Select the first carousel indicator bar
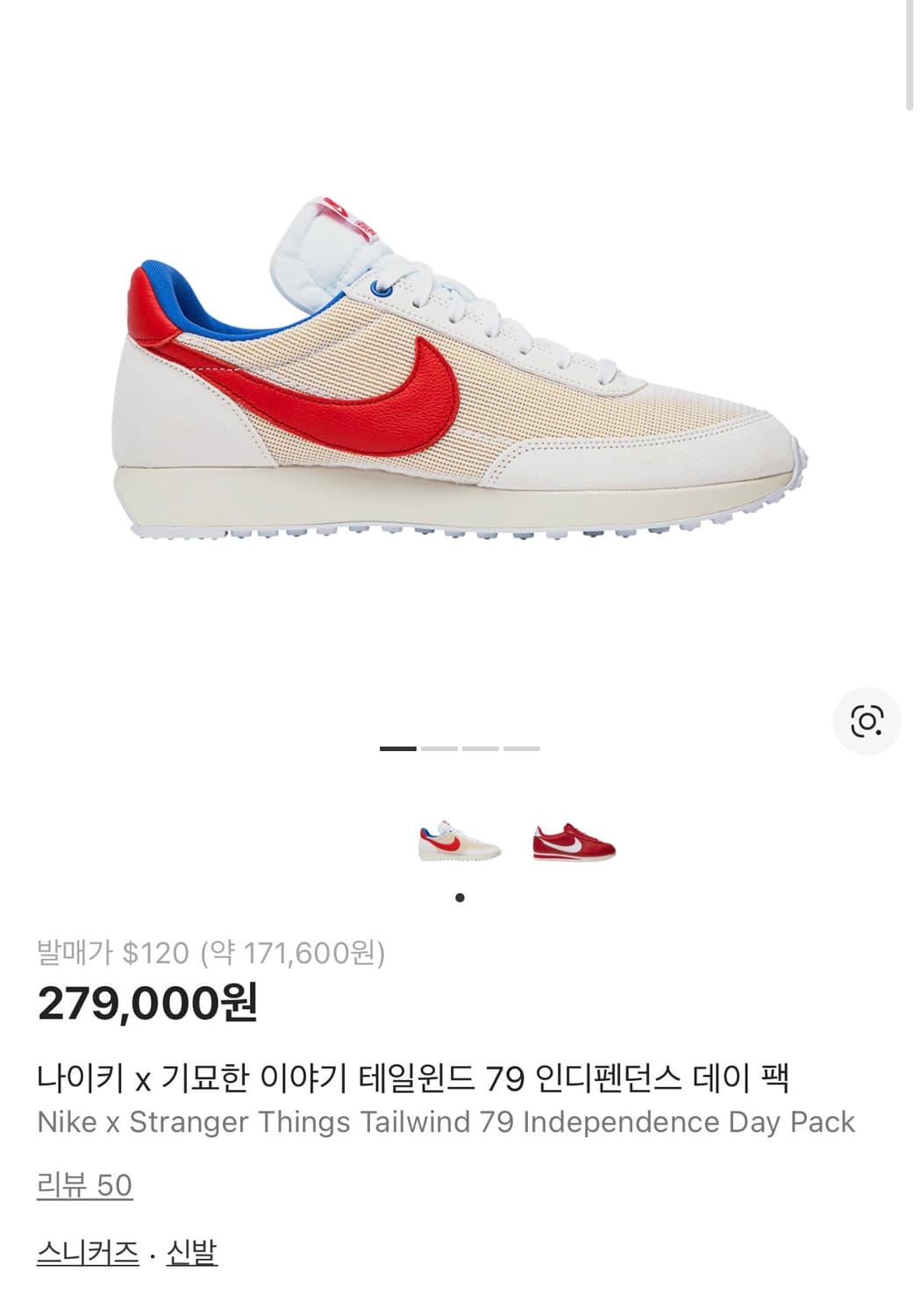Screen dimensions: 920x1316 pos(396,748)
